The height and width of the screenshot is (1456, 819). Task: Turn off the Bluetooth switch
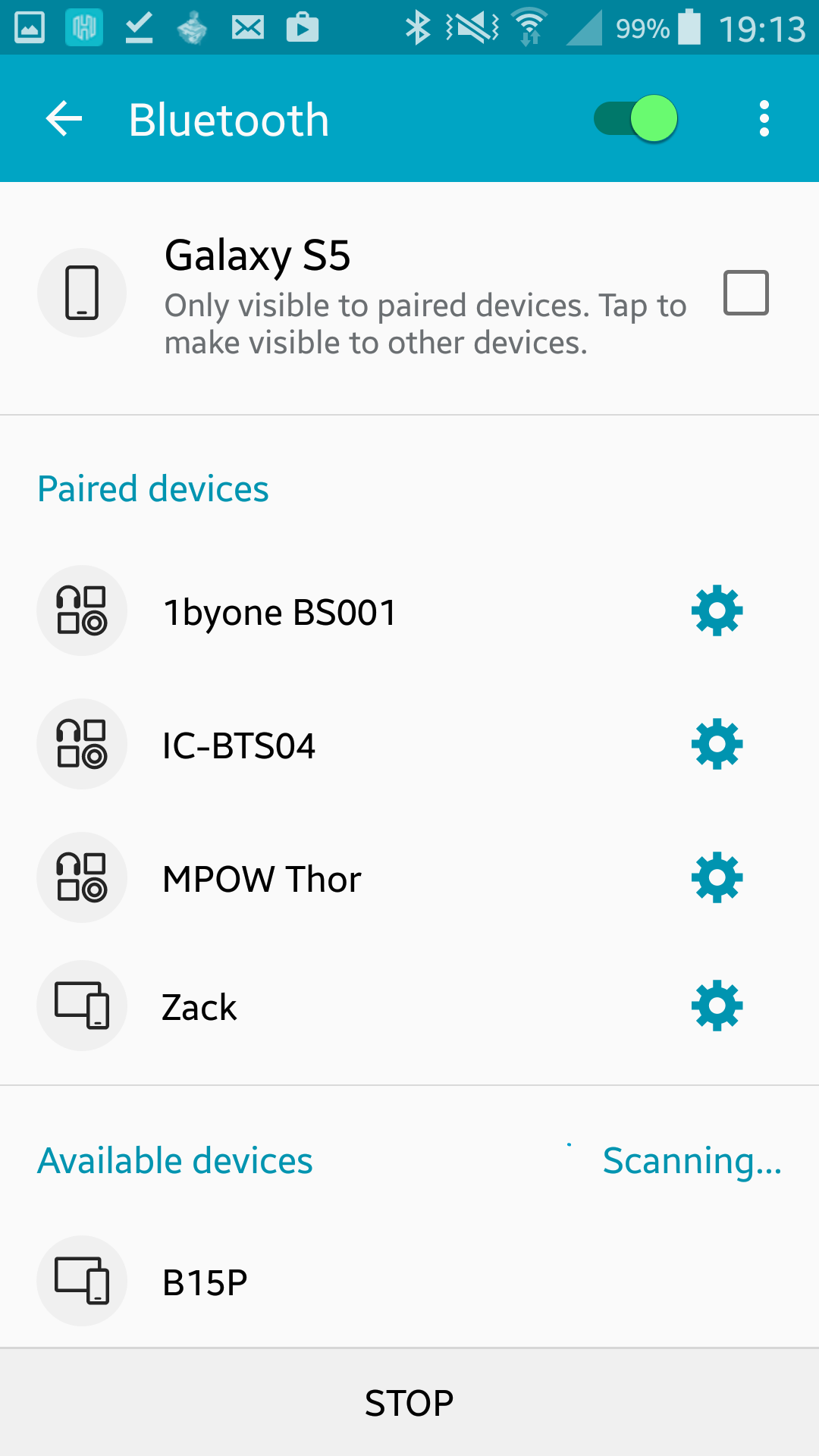(635, 118)
